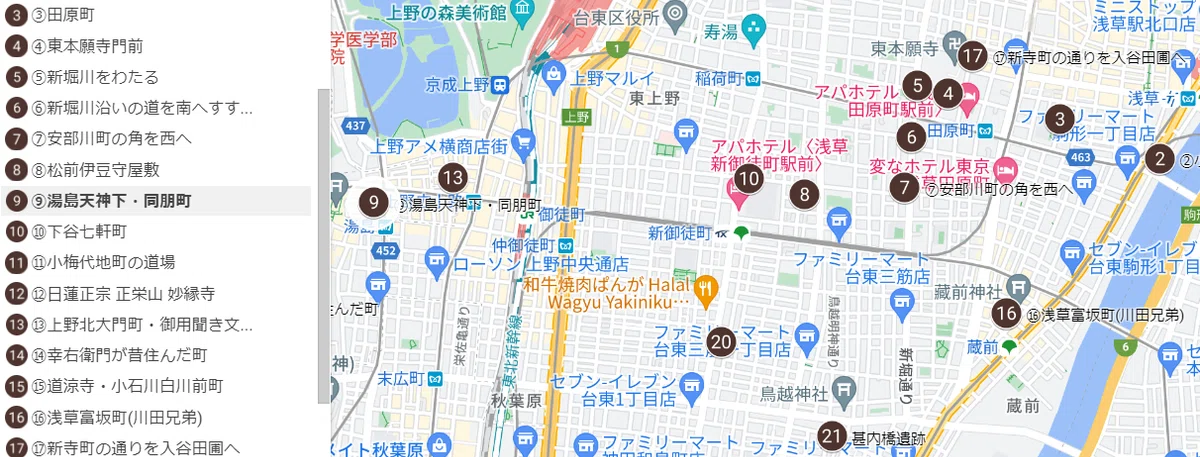Open map marker 17 near 東本願寺
Screen dimensions: 1200x457
[972, 55]
